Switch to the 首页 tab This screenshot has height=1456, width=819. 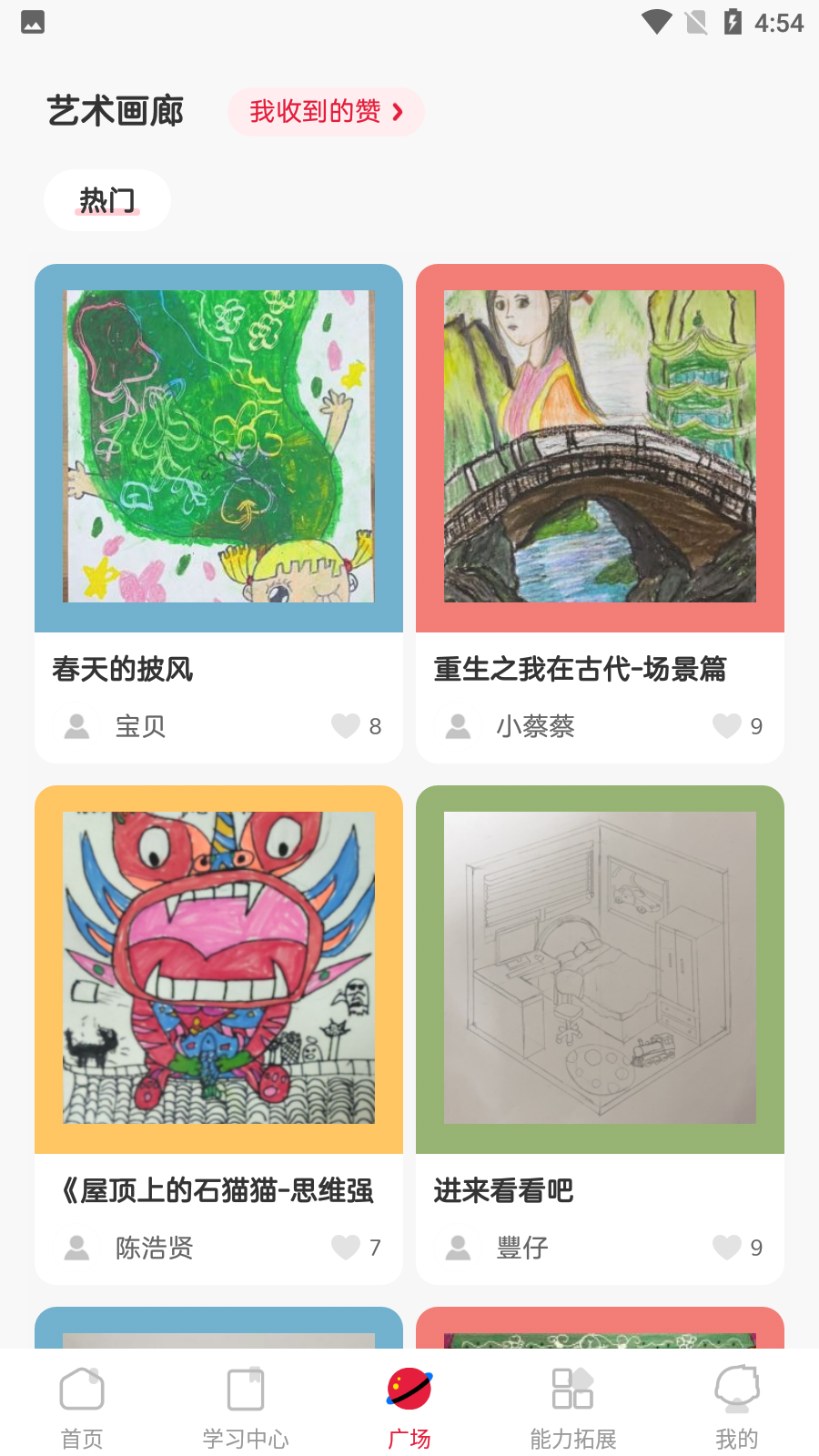pos(82,1407)
